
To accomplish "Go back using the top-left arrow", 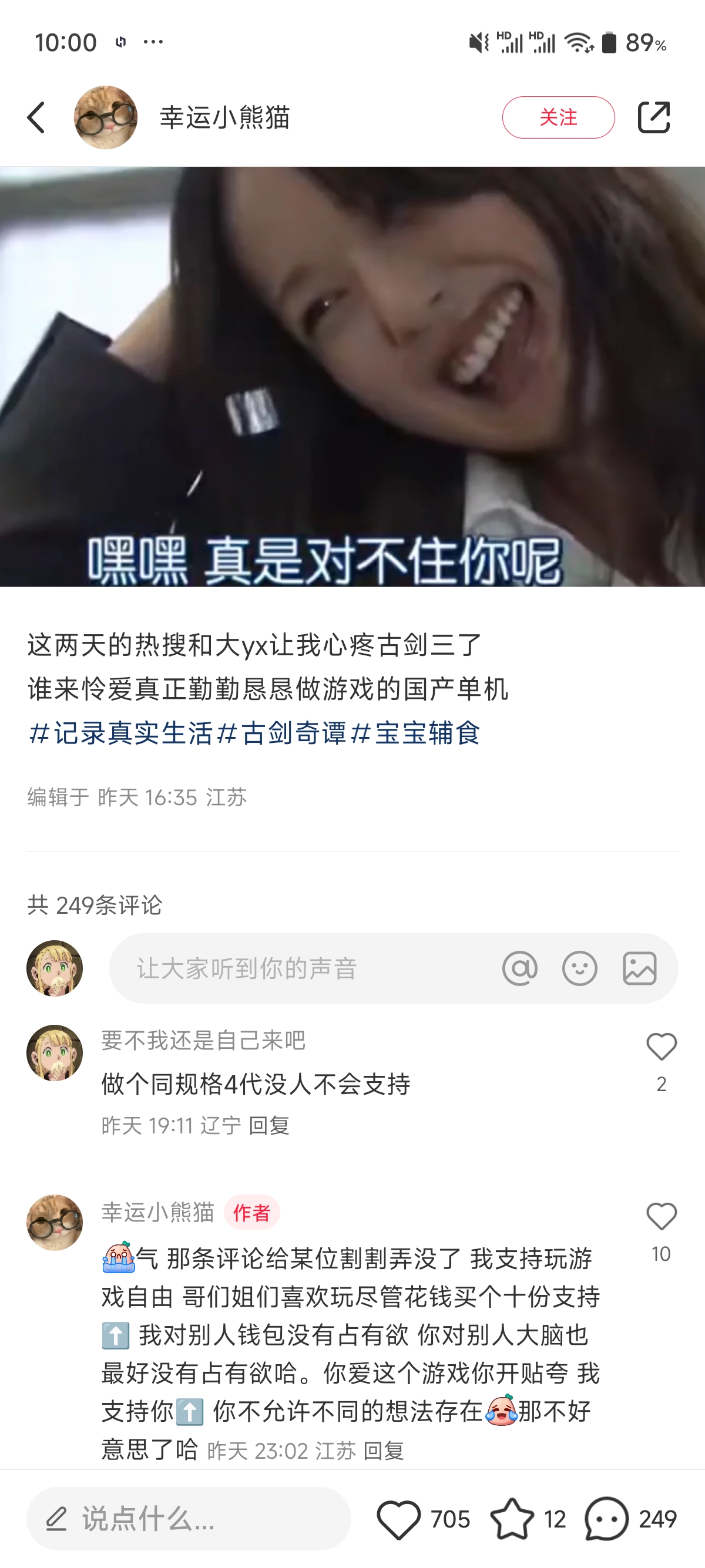I will pyautogui.click(x=36, y=117).
